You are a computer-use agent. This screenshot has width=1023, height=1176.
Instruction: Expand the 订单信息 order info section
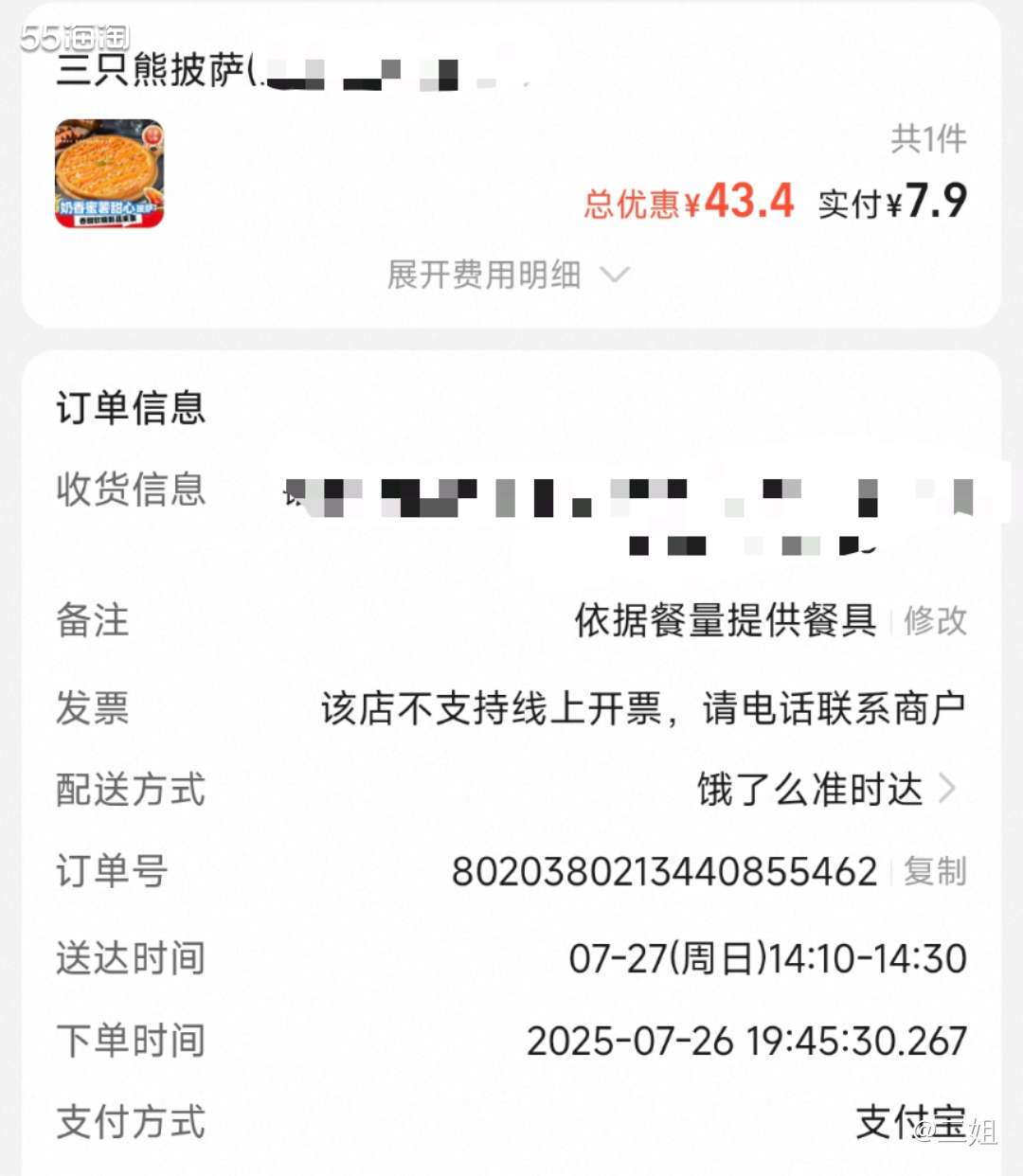click(x=130, y=409)
